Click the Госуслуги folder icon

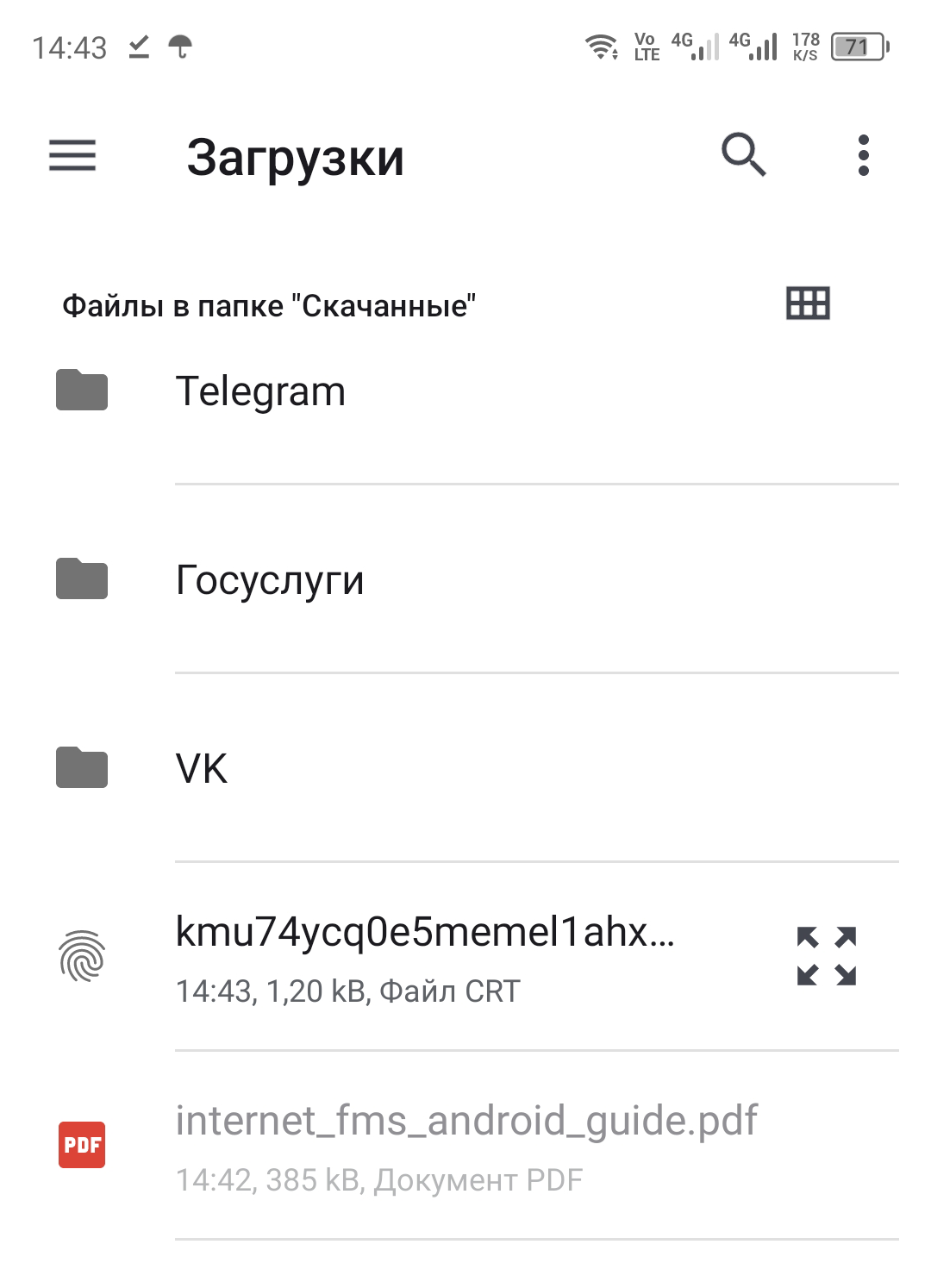(82, 579)
